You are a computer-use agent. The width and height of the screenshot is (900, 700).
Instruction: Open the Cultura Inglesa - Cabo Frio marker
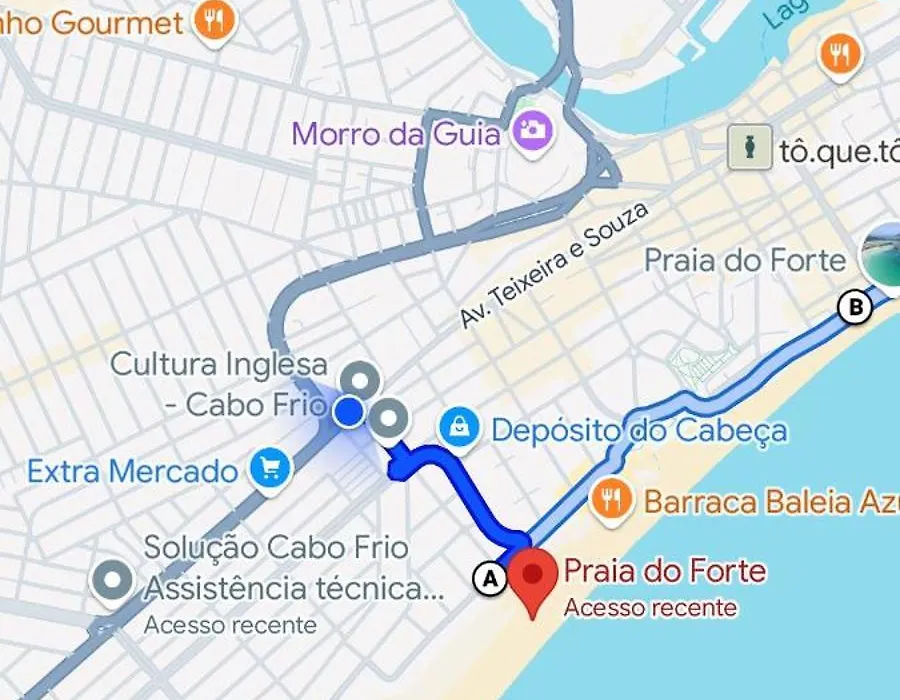360,380
